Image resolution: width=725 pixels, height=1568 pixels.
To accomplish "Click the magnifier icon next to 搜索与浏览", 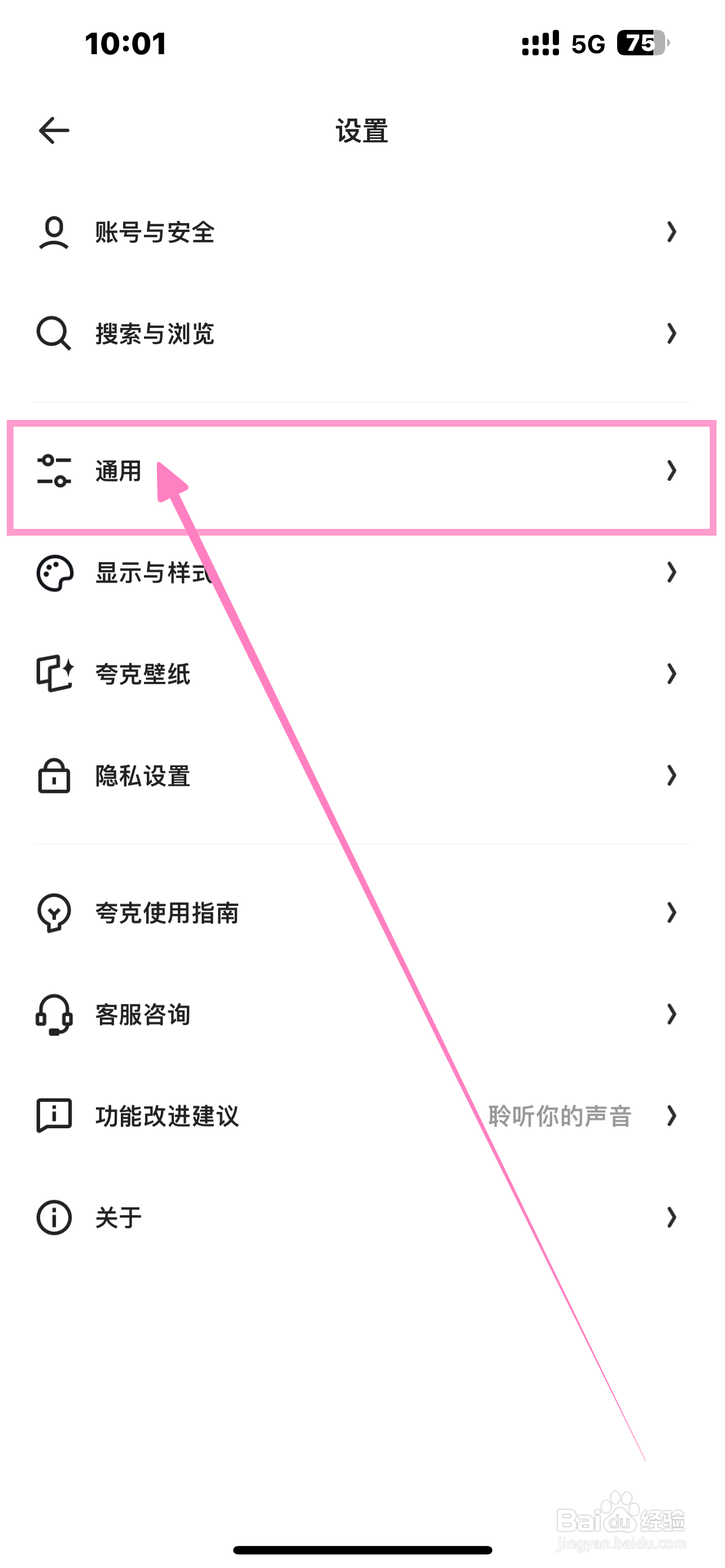I will [54, 334].
